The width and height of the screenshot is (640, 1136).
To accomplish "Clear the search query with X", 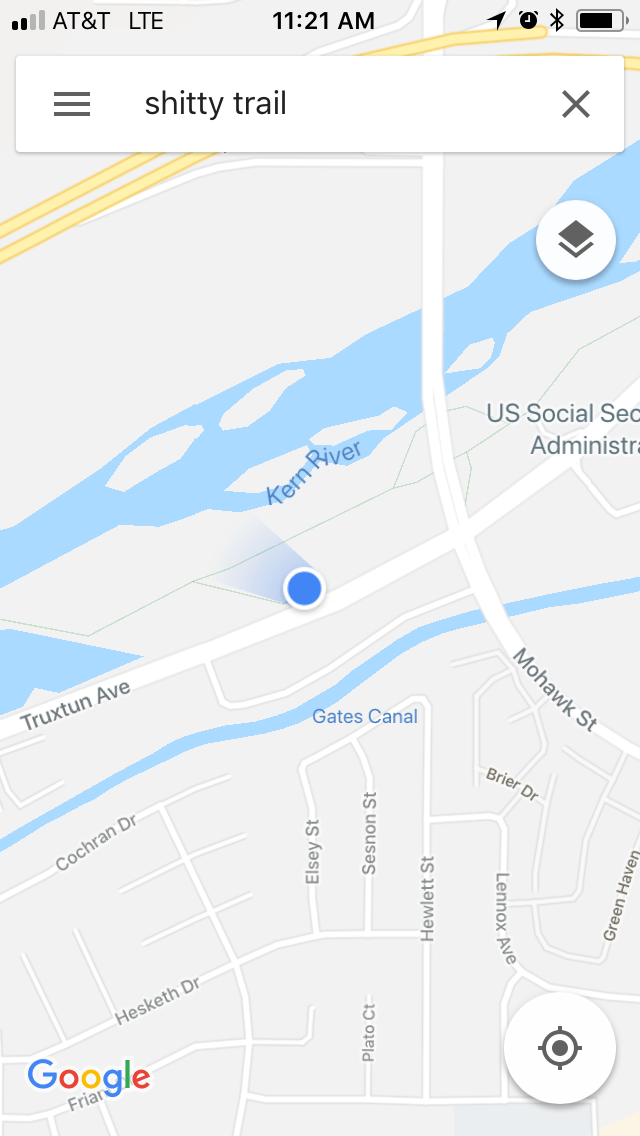I will click(576, 104).
